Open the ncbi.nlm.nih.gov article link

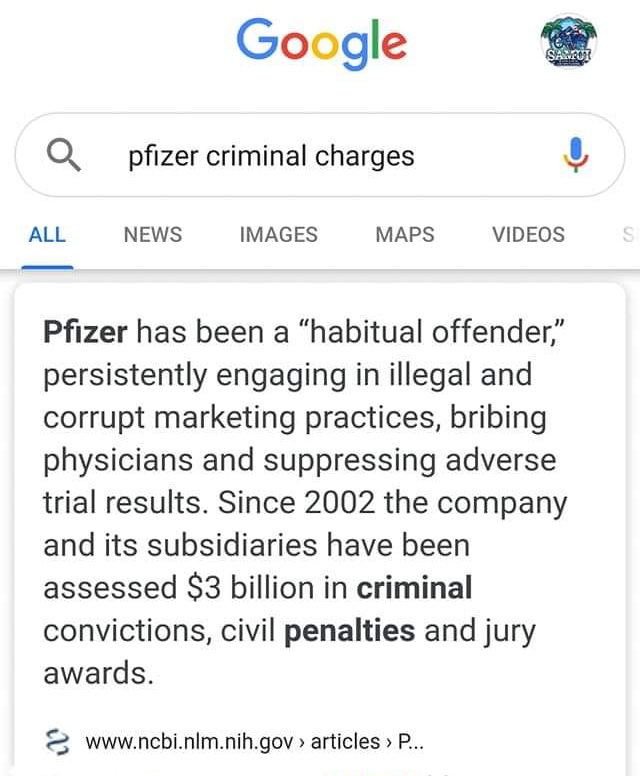(x=255, y=742)
